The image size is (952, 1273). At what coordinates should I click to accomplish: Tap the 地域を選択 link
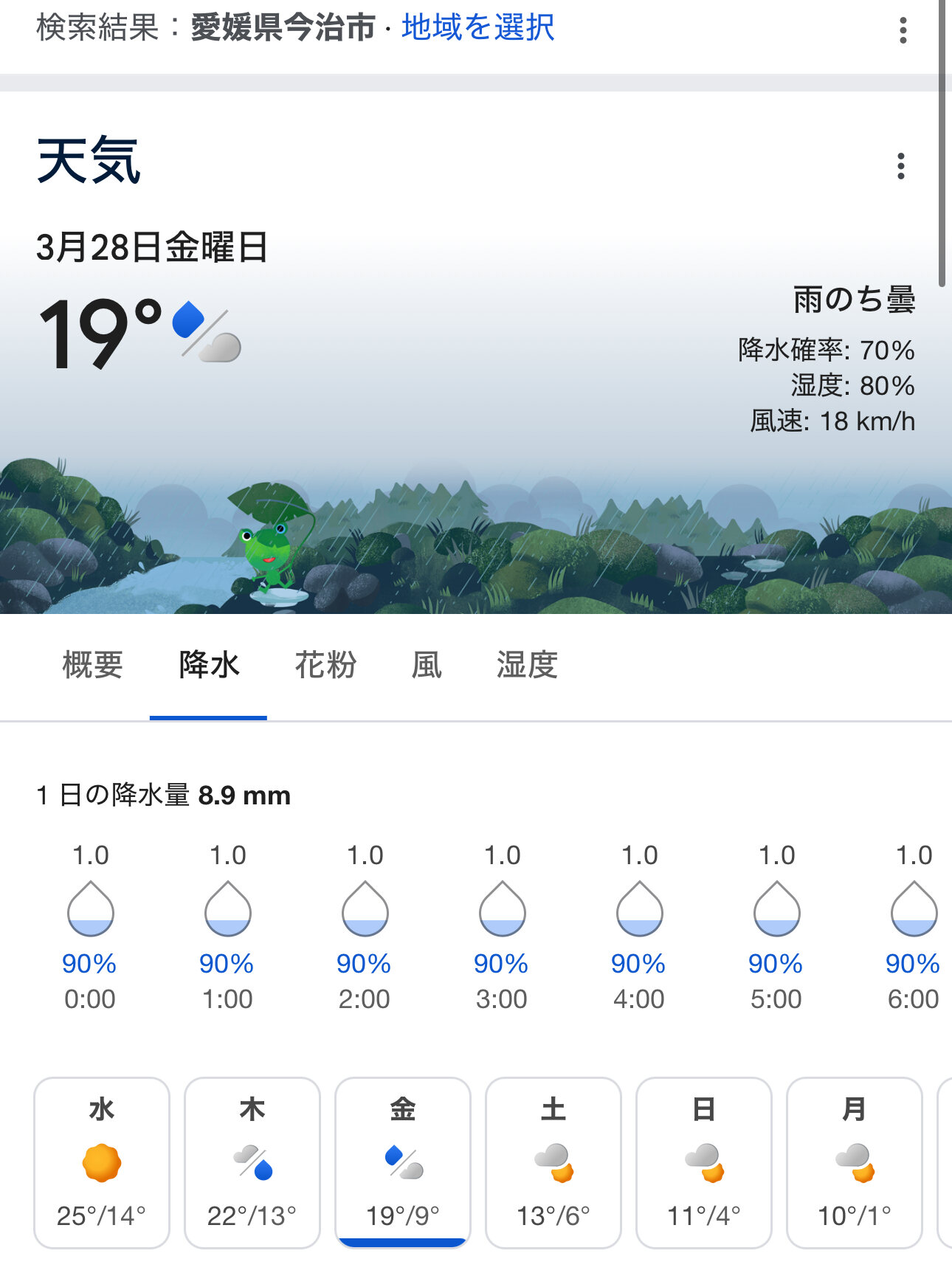coord(477,28)
